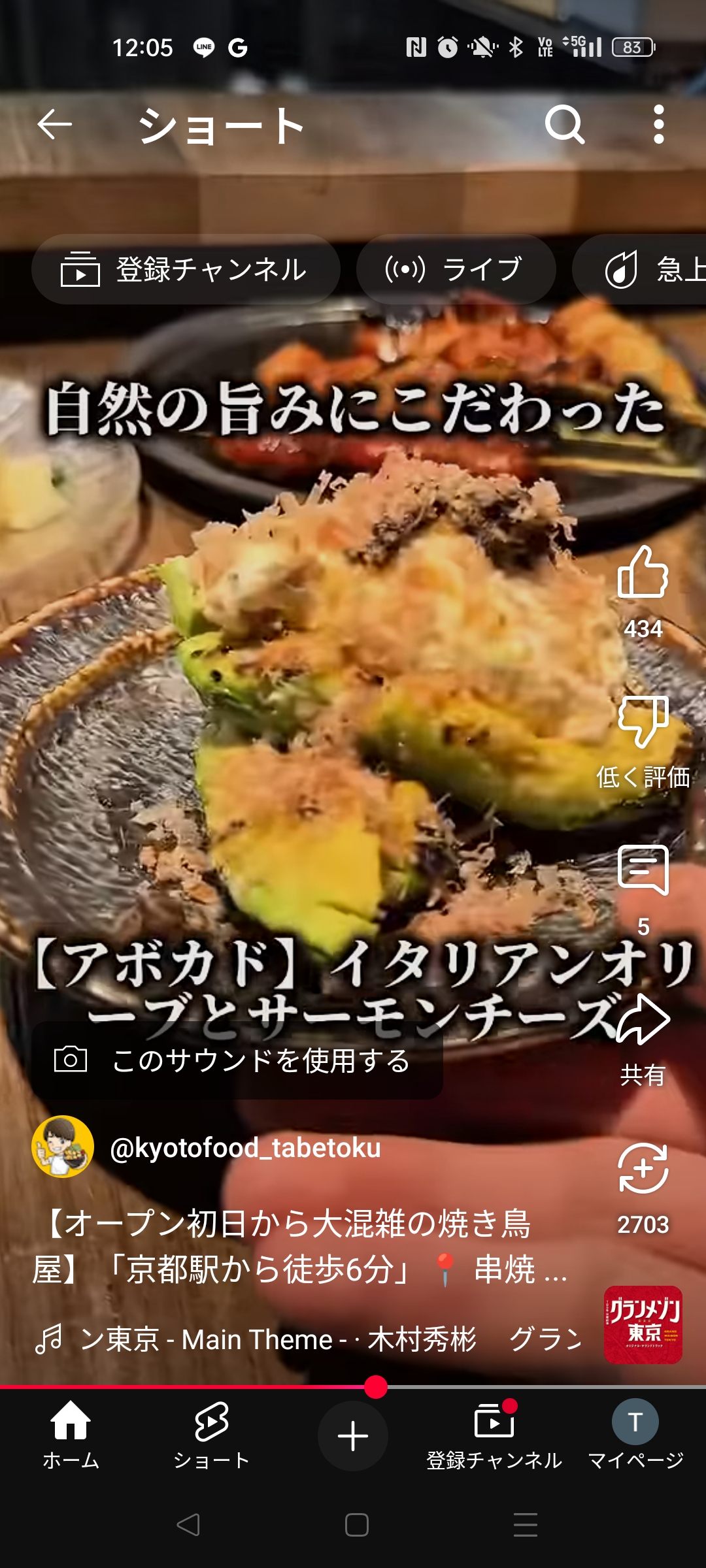Open the グランメゾン東京 sound thumbnail
706x1568 pixels.
click(x=643, y=1325)
